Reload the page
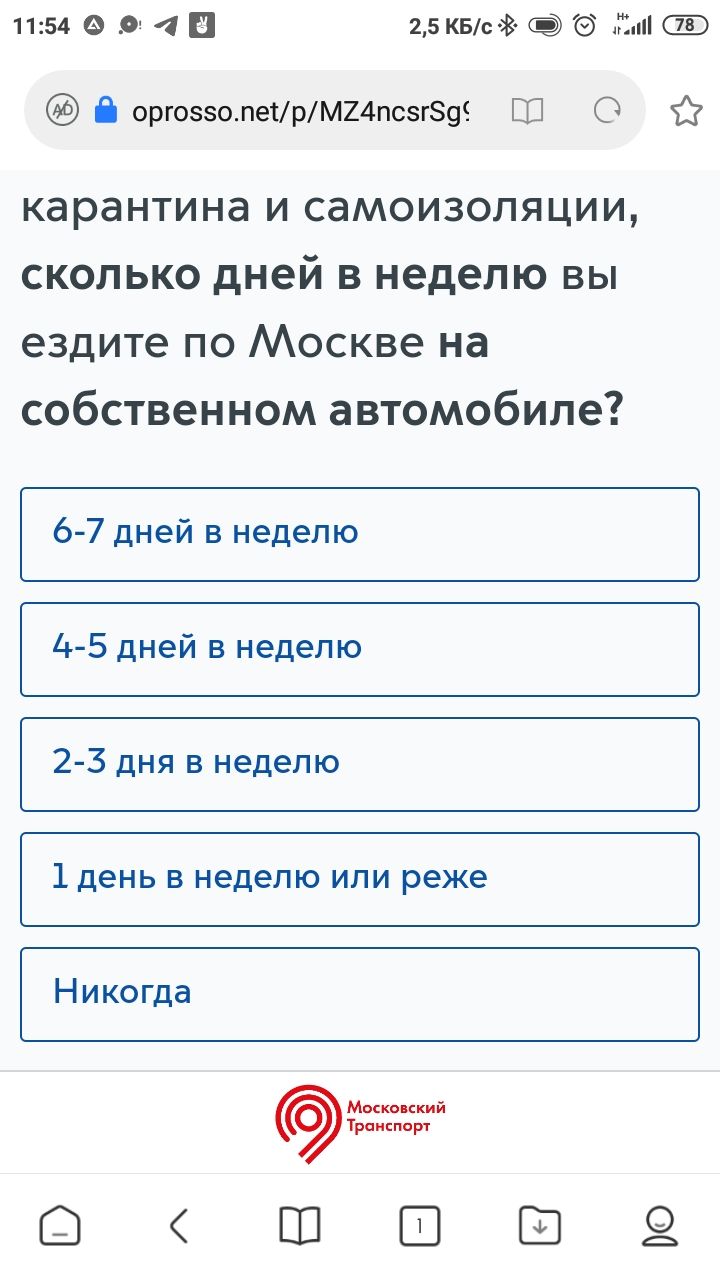 [x=607, y=111]
